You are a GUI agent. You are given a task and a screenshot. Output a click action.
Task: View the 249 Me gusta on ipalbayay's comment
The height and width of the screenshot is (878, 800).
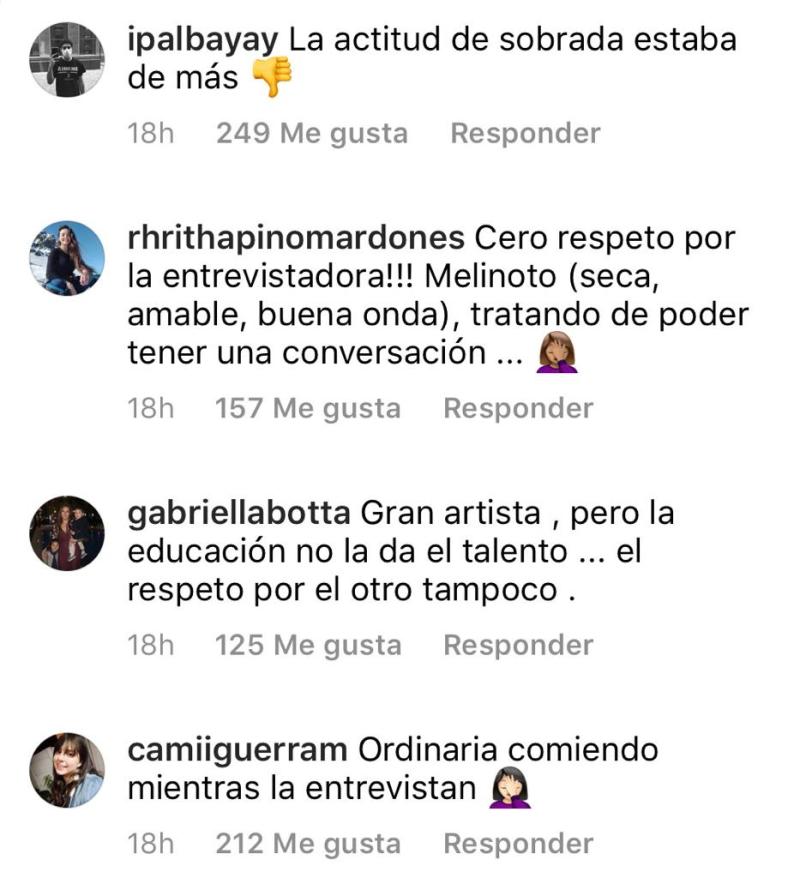click(311, 131)
